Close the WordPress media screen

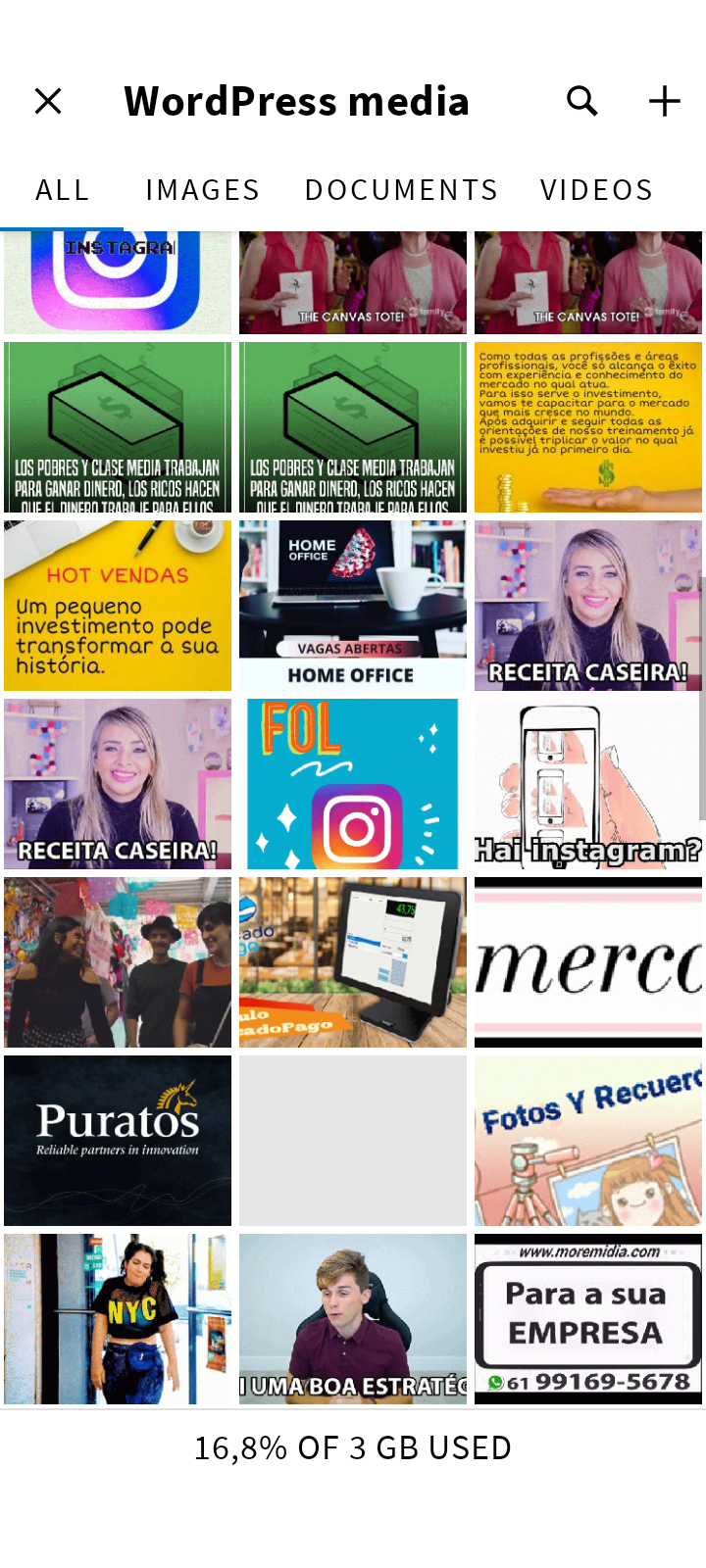pos(48,101)
